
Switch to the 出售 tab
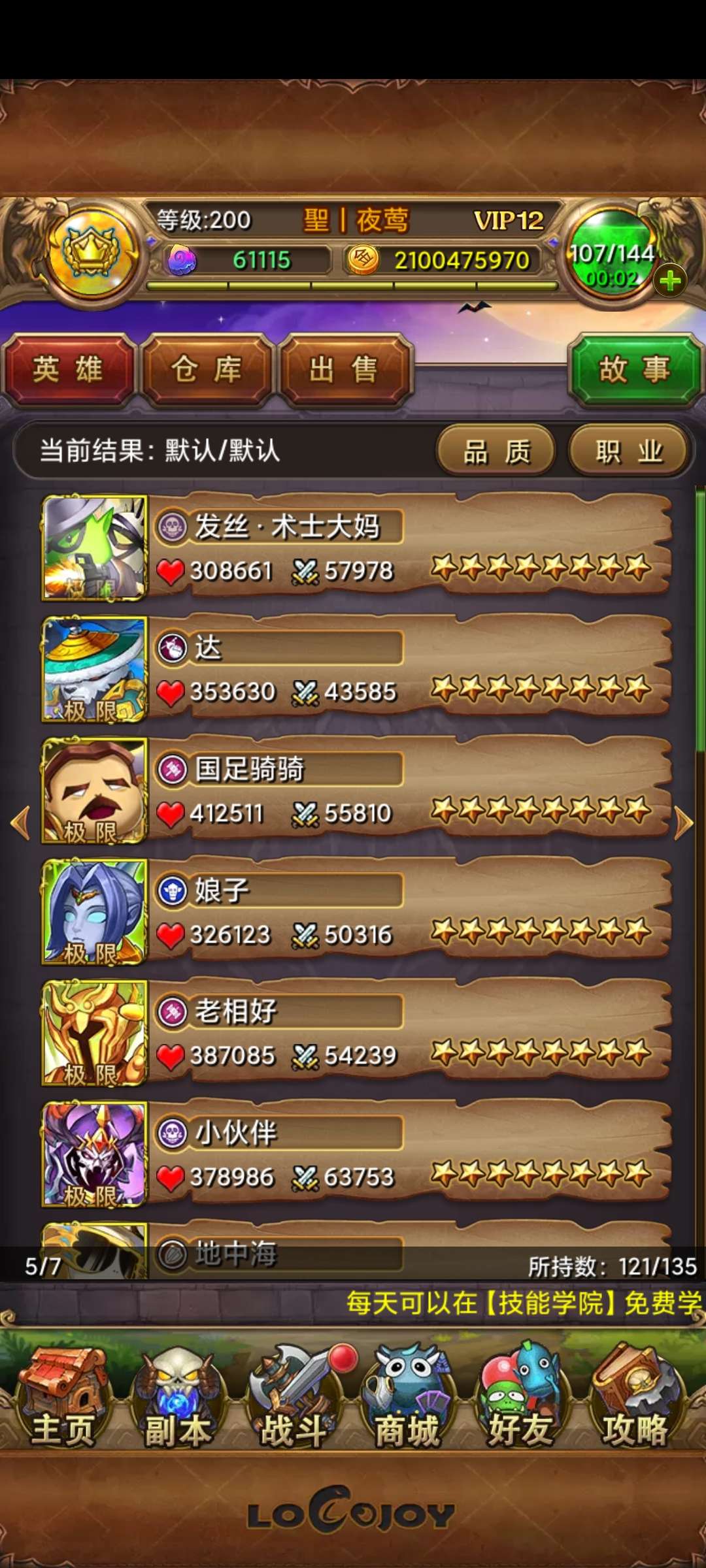[345, 370]
